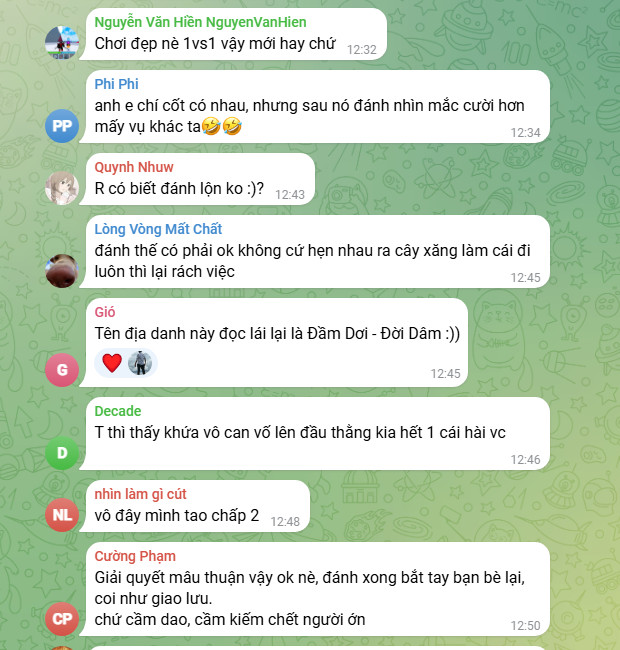Screen dimensions: 620x650
Task: Open Phi Phi's profile from sender name
Action: [x=116, y=84]
